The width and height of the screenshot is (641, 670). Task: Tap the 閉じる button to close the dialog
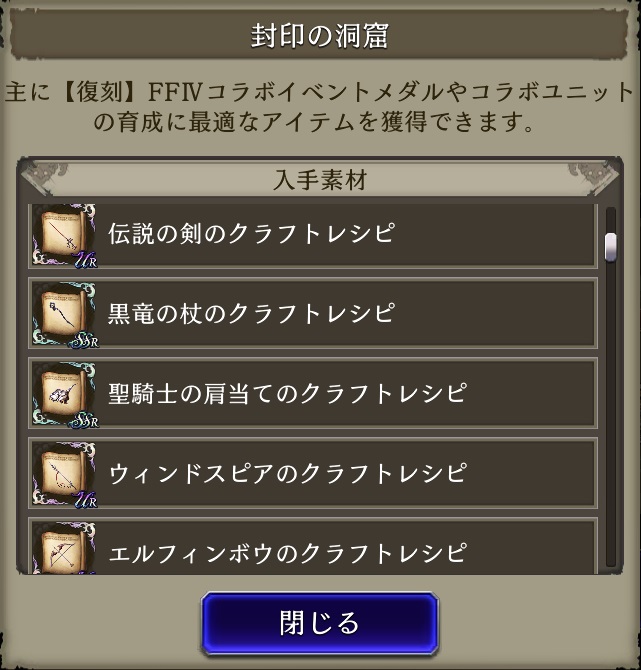(320, 623)
